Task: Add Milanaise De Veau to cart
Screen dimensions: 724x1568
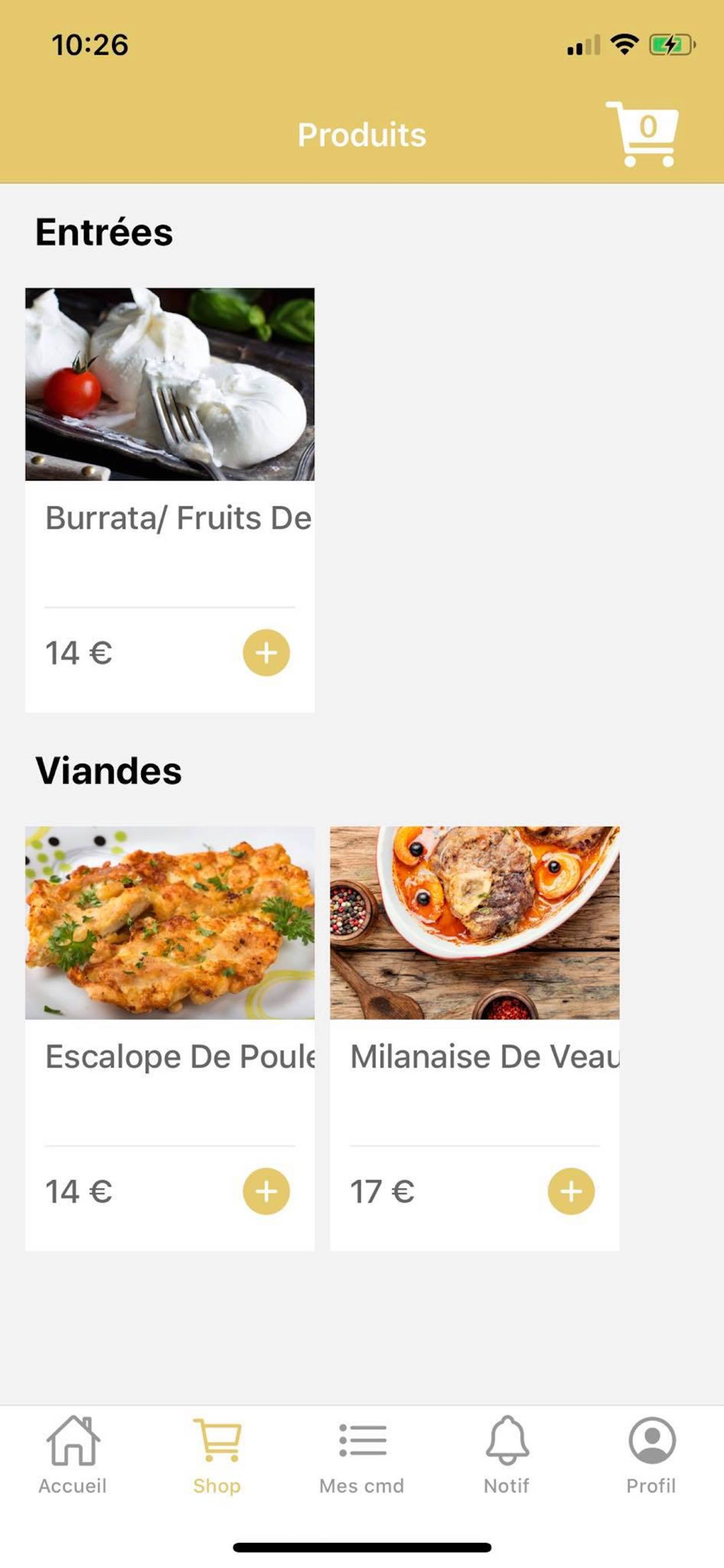Action: [571, 1191]
